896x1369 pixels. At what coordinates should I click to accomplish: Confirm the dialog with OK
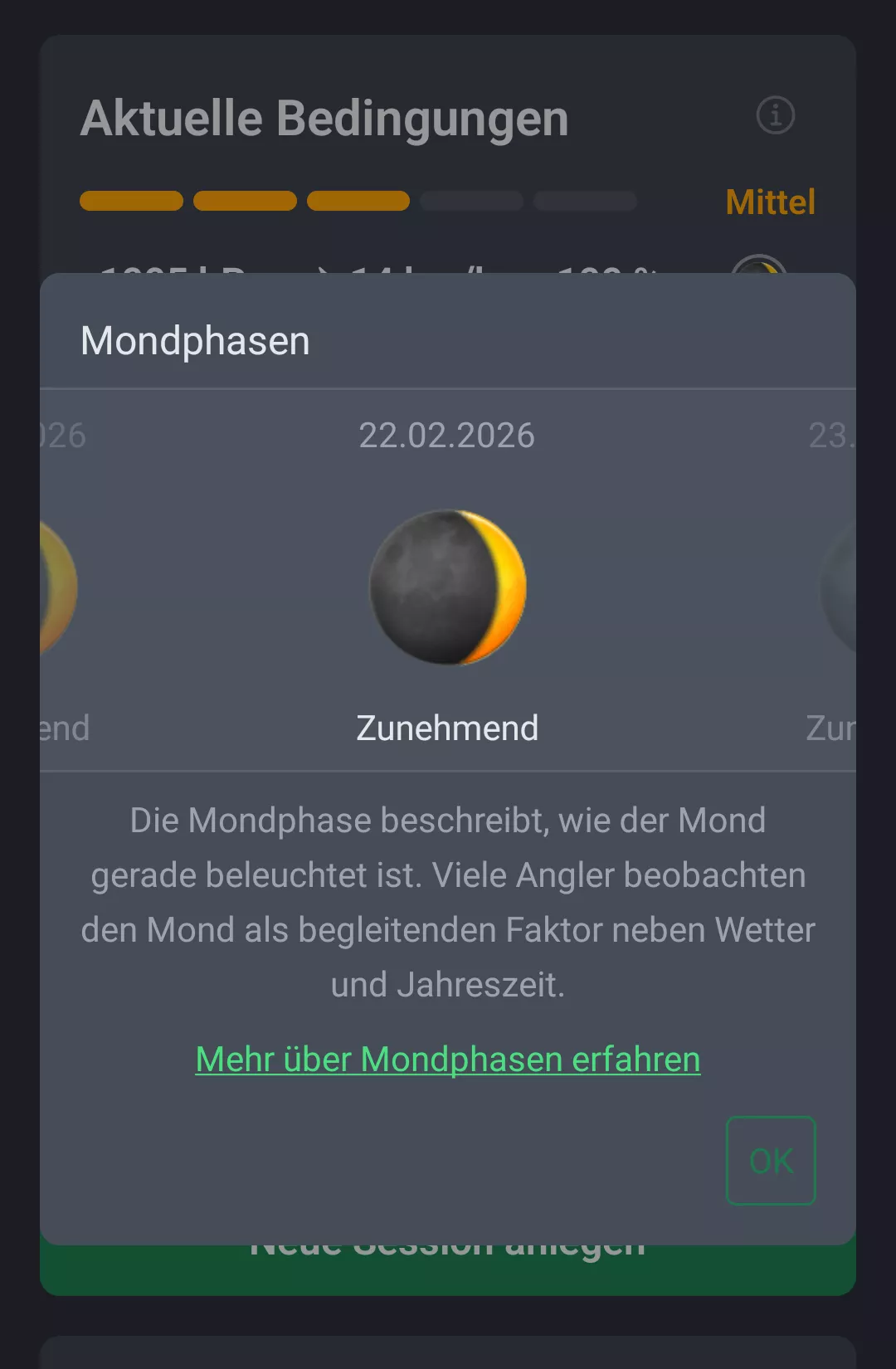tap(770, 1161)
